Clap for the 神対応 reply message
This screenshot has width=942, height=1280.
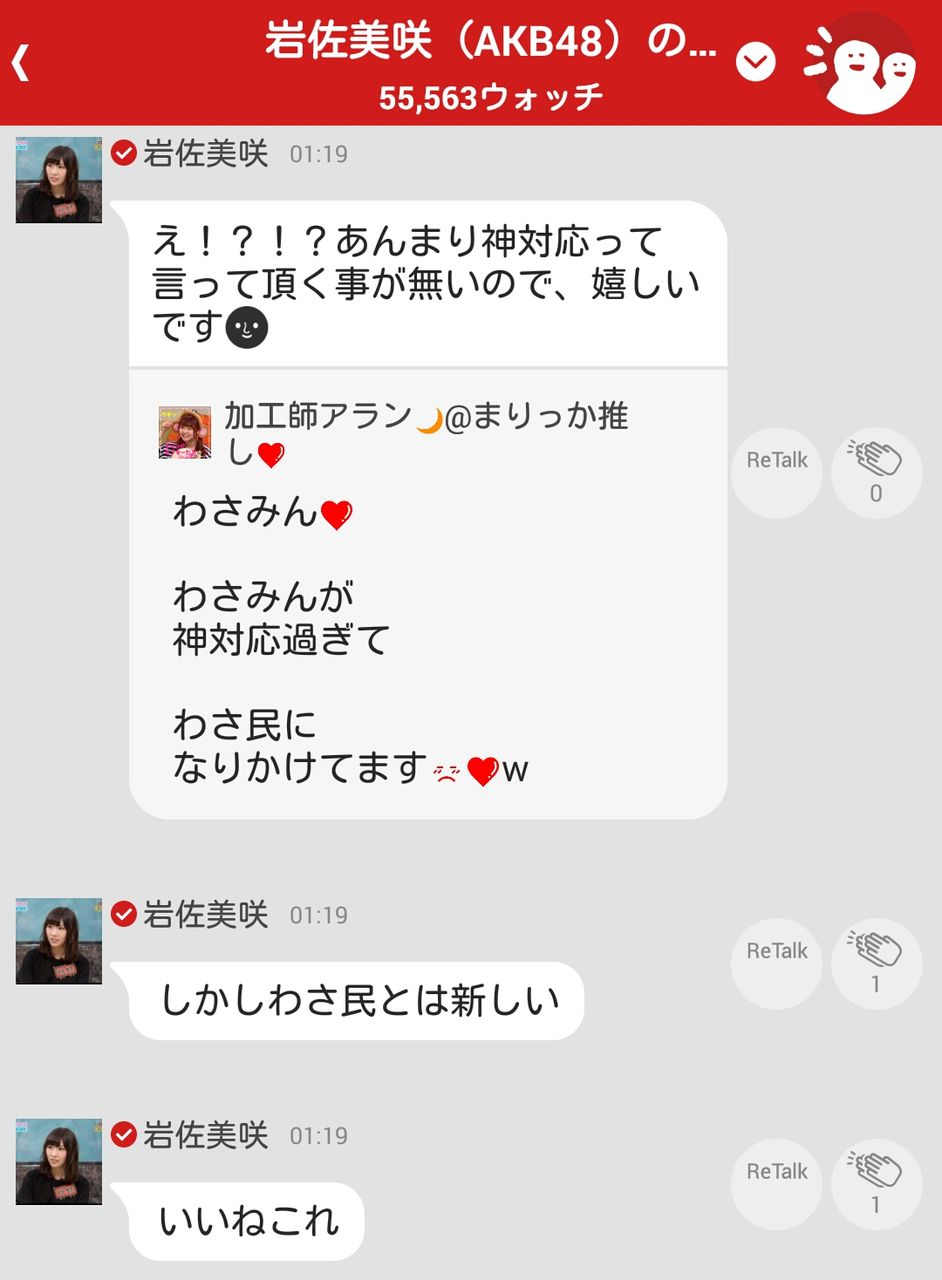(876, 473)
